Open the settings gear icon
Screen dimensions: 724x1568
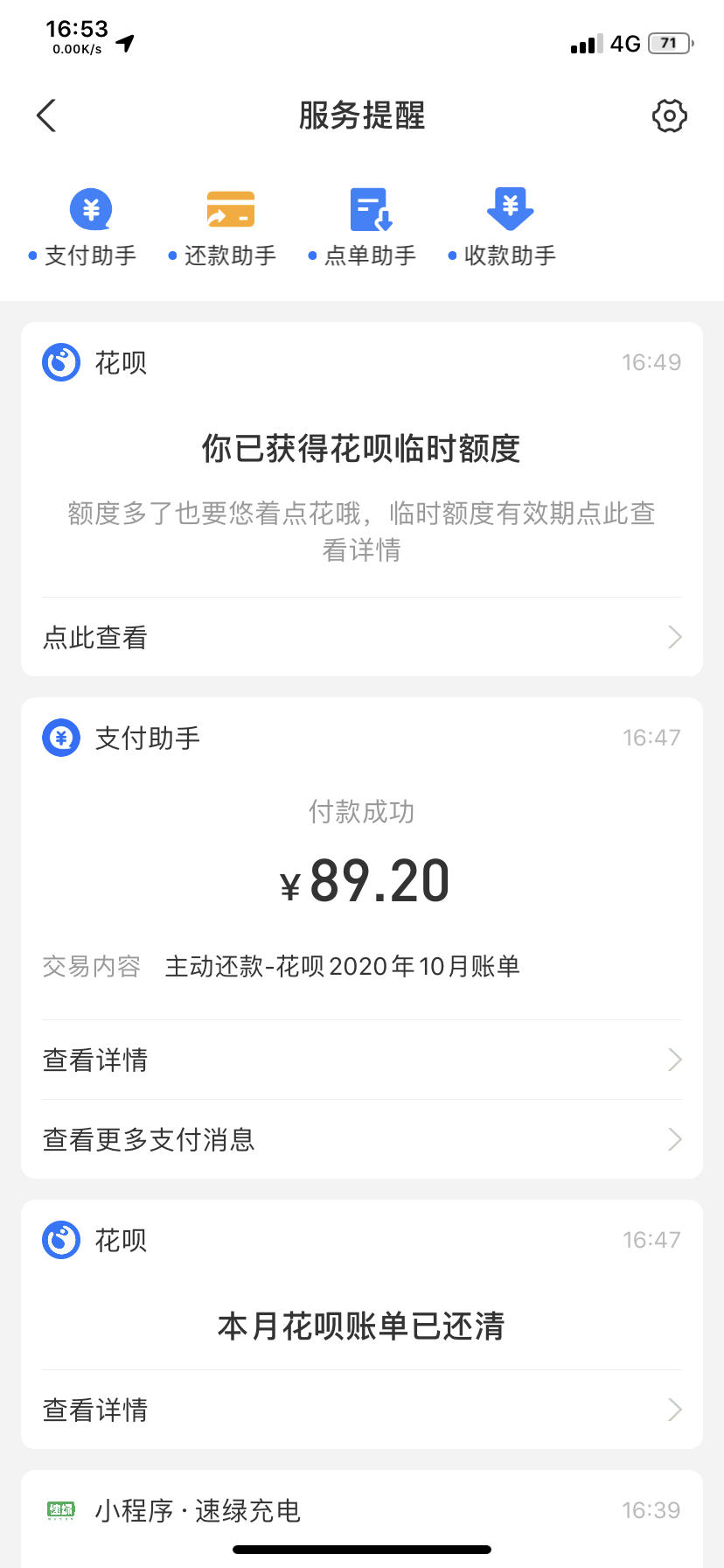(670, 115)
